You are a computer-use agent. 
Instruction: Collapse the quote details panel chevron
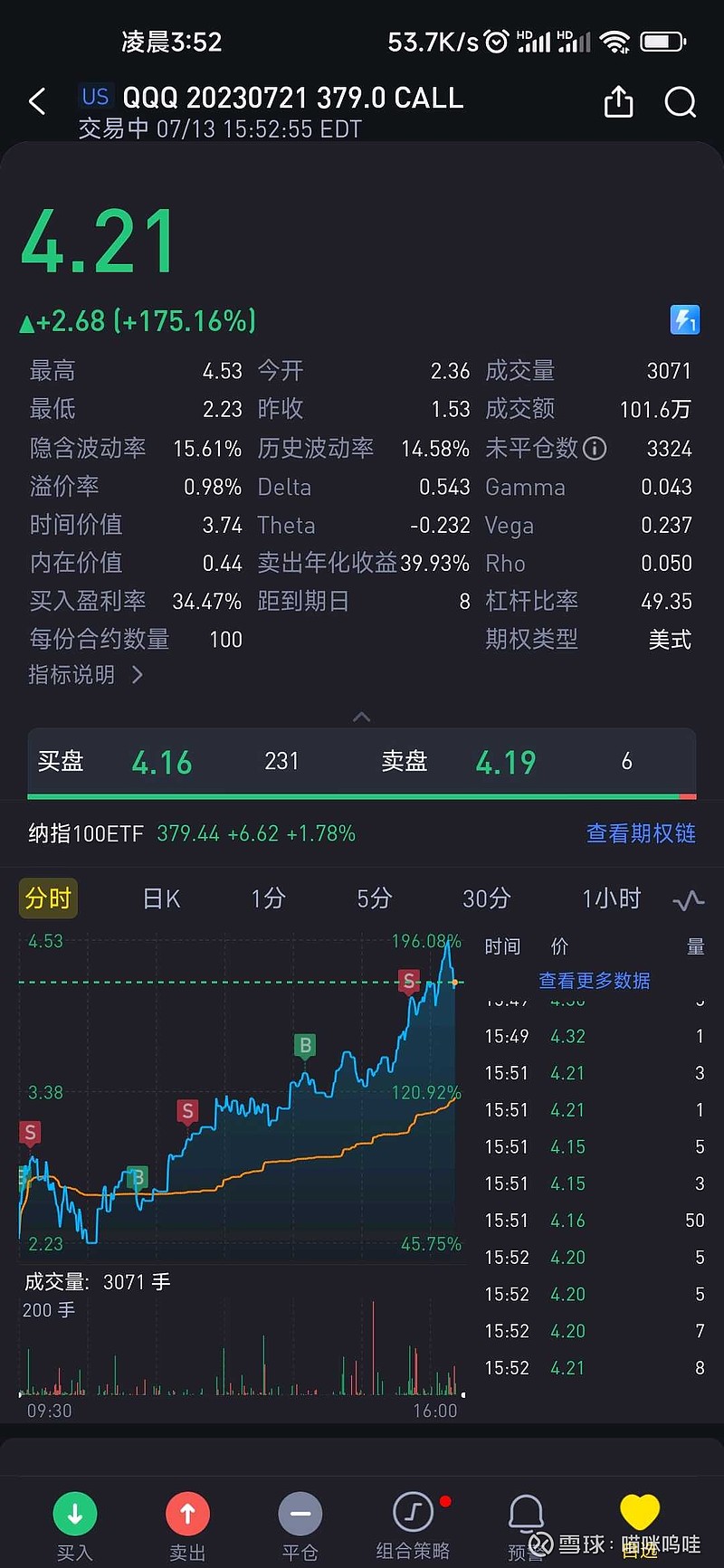(361, 717)
